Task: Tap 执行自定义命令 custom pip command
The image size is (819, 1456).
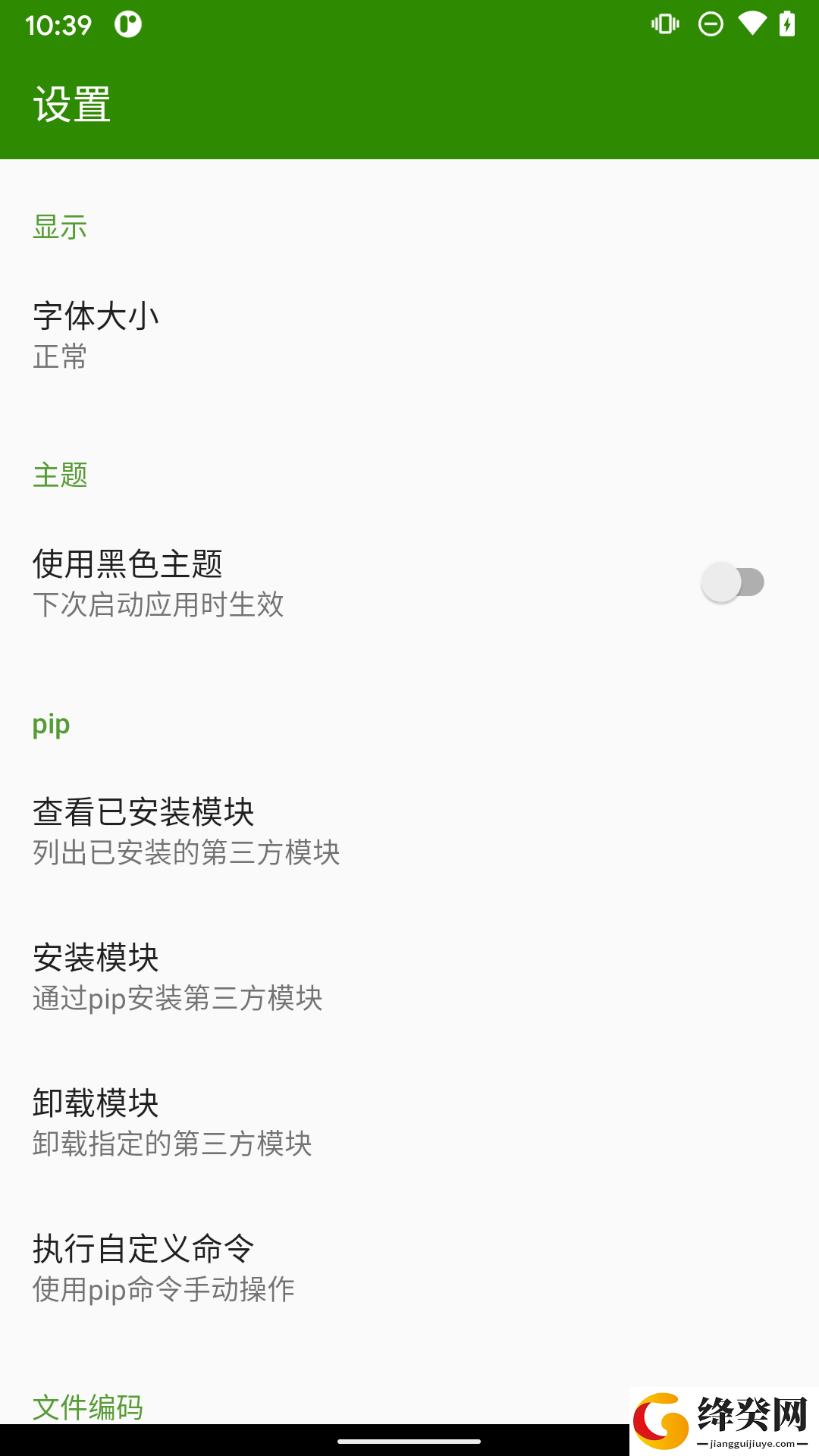Action: [409, 1268]
